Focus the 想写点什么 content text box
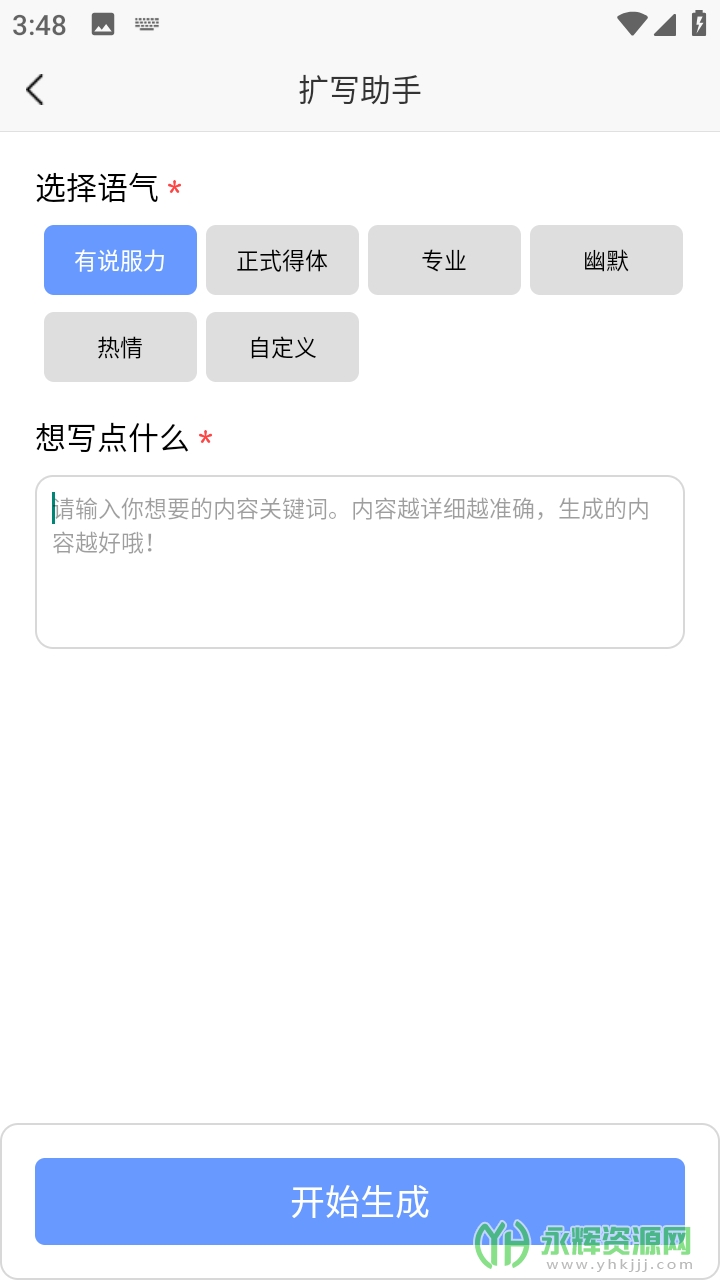The image size is (720, 1280). (x=360, y=562)
